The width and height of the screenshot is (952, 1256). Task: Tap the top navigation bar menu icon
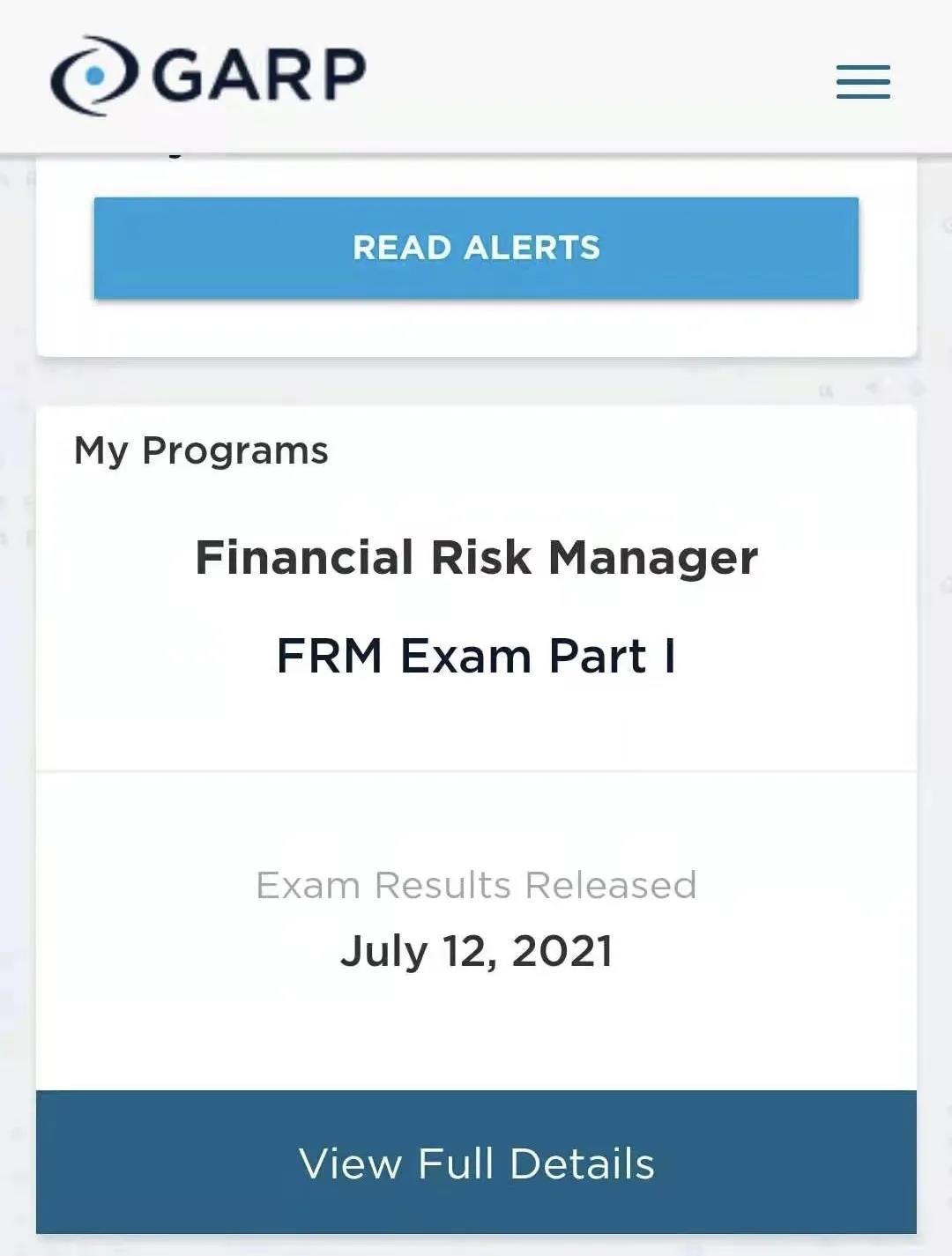(862, 81)
